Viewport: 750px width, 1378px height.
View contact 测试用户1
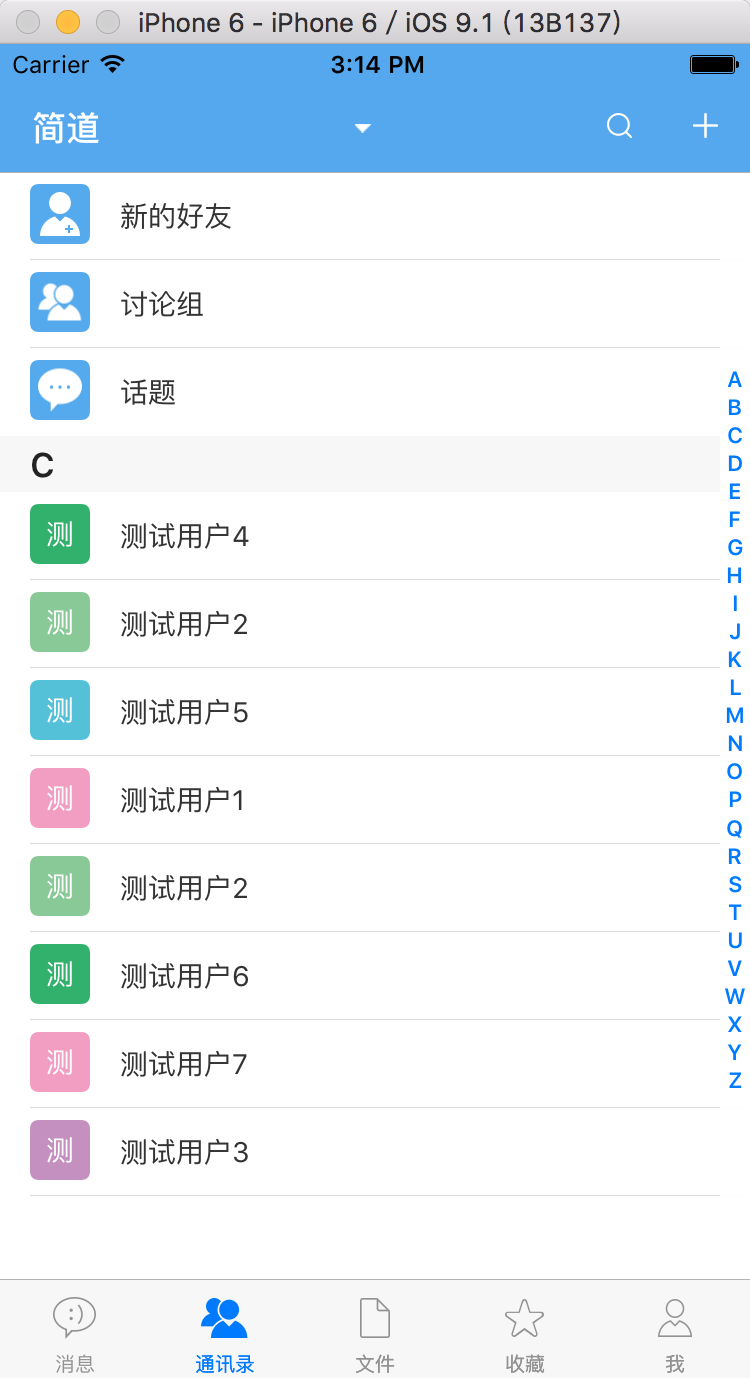pos(182,800)
